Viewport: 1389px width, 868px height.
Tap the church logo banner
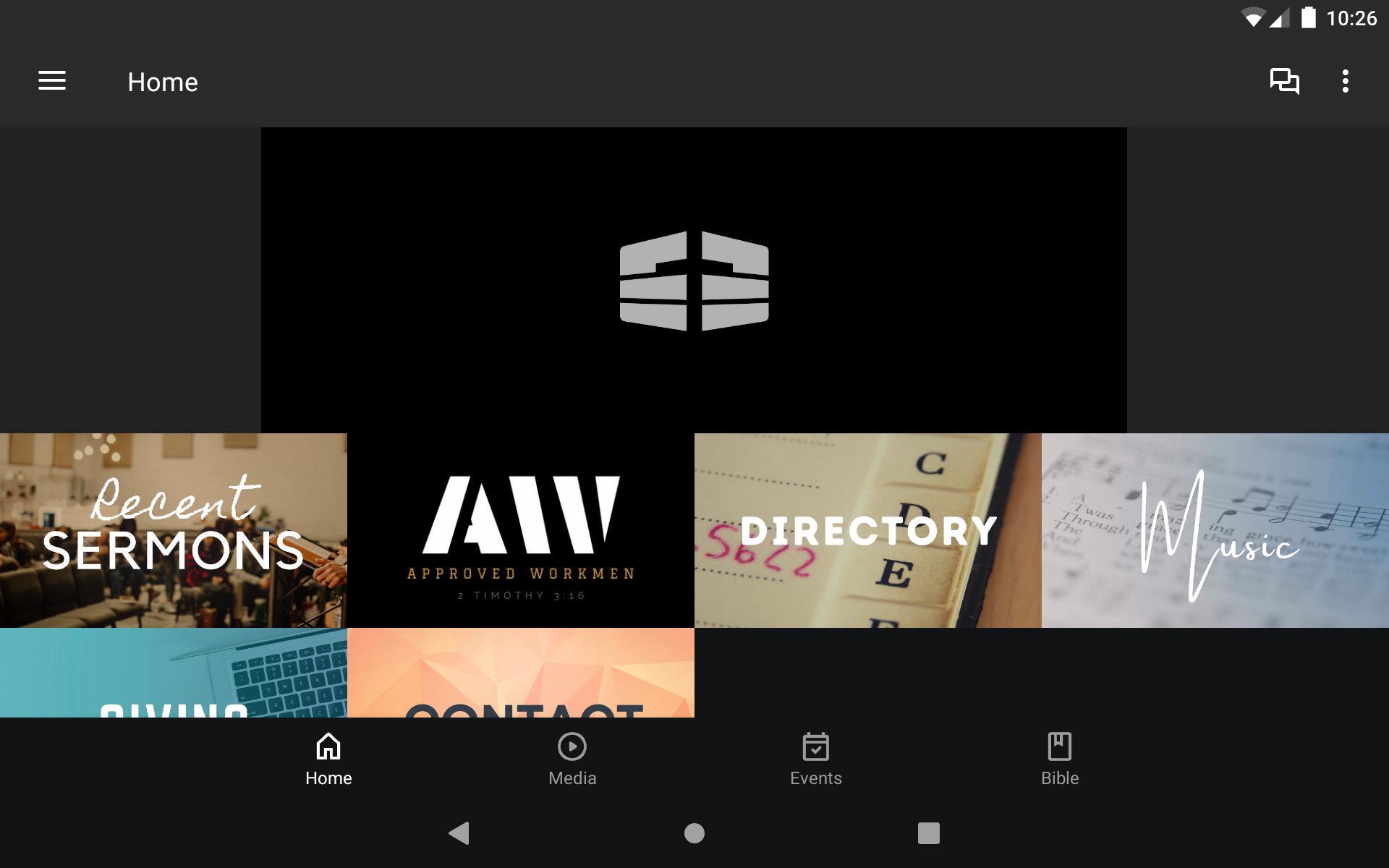[694, 281]
